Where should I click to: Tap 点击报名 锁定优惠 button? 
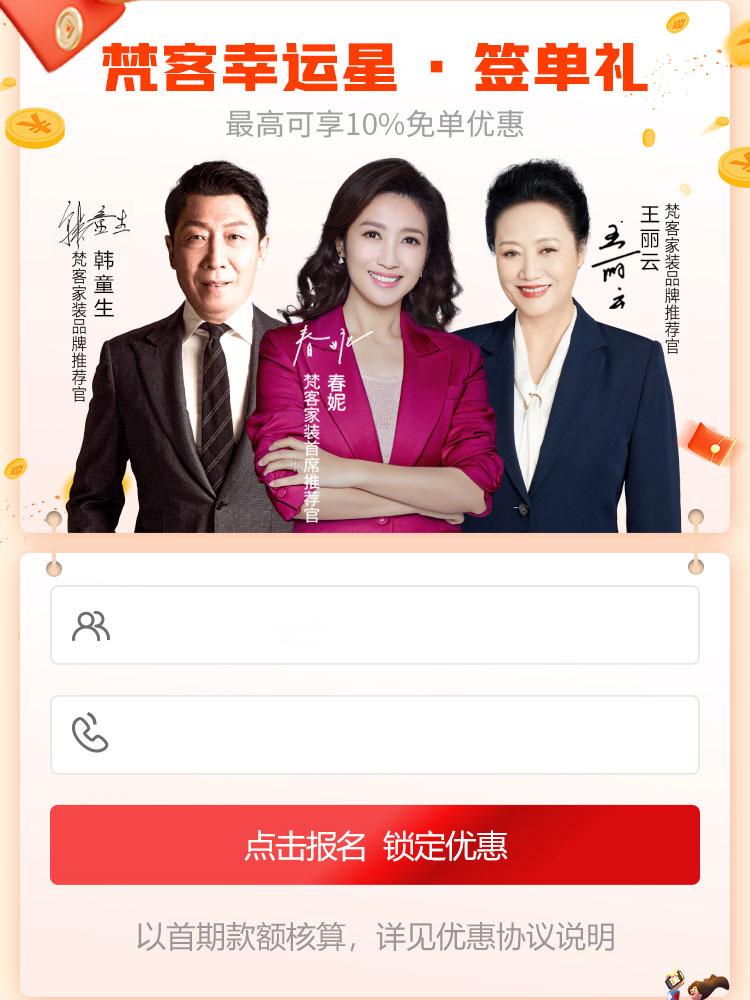click(375, 845)
